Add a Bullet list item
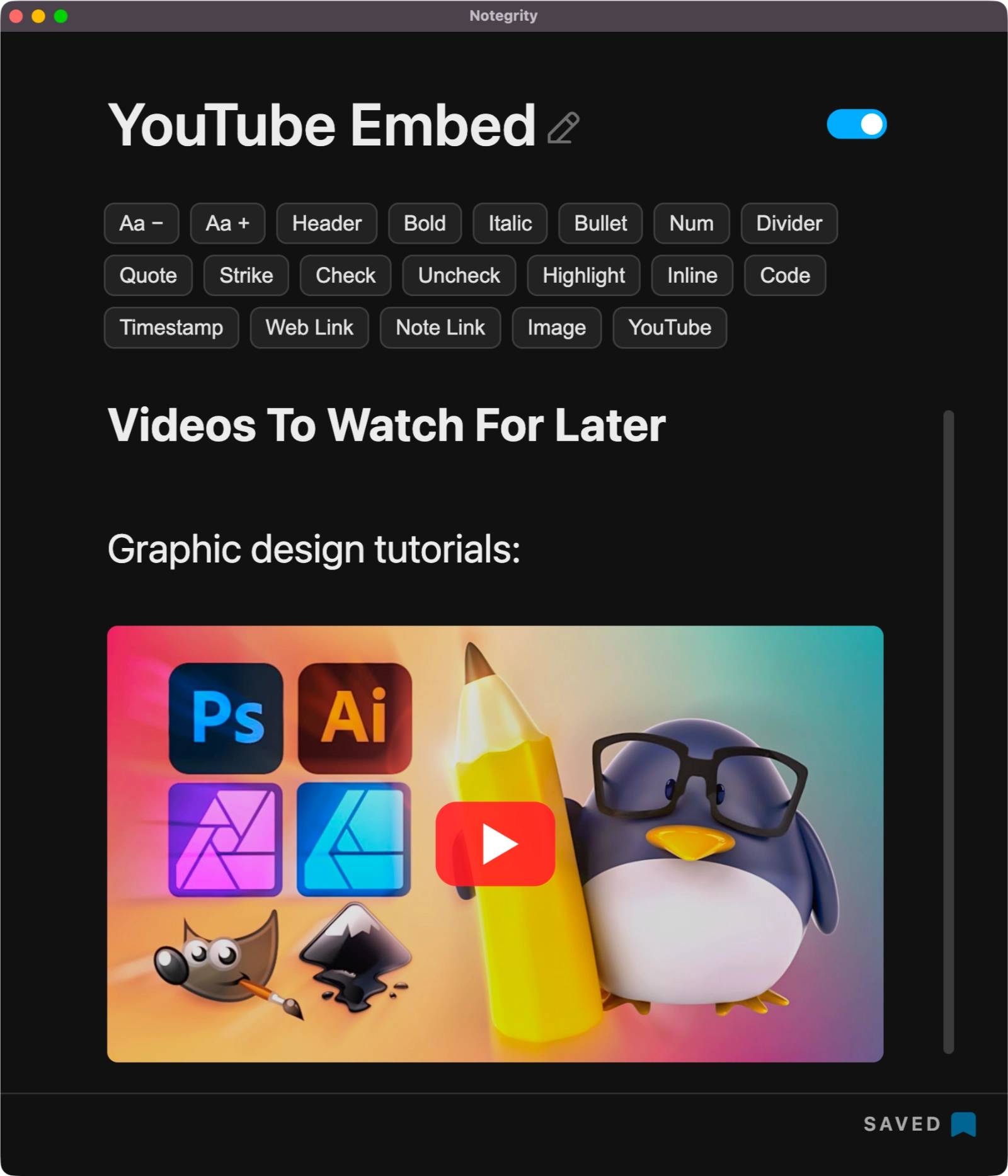 click(x=600, y=224)
